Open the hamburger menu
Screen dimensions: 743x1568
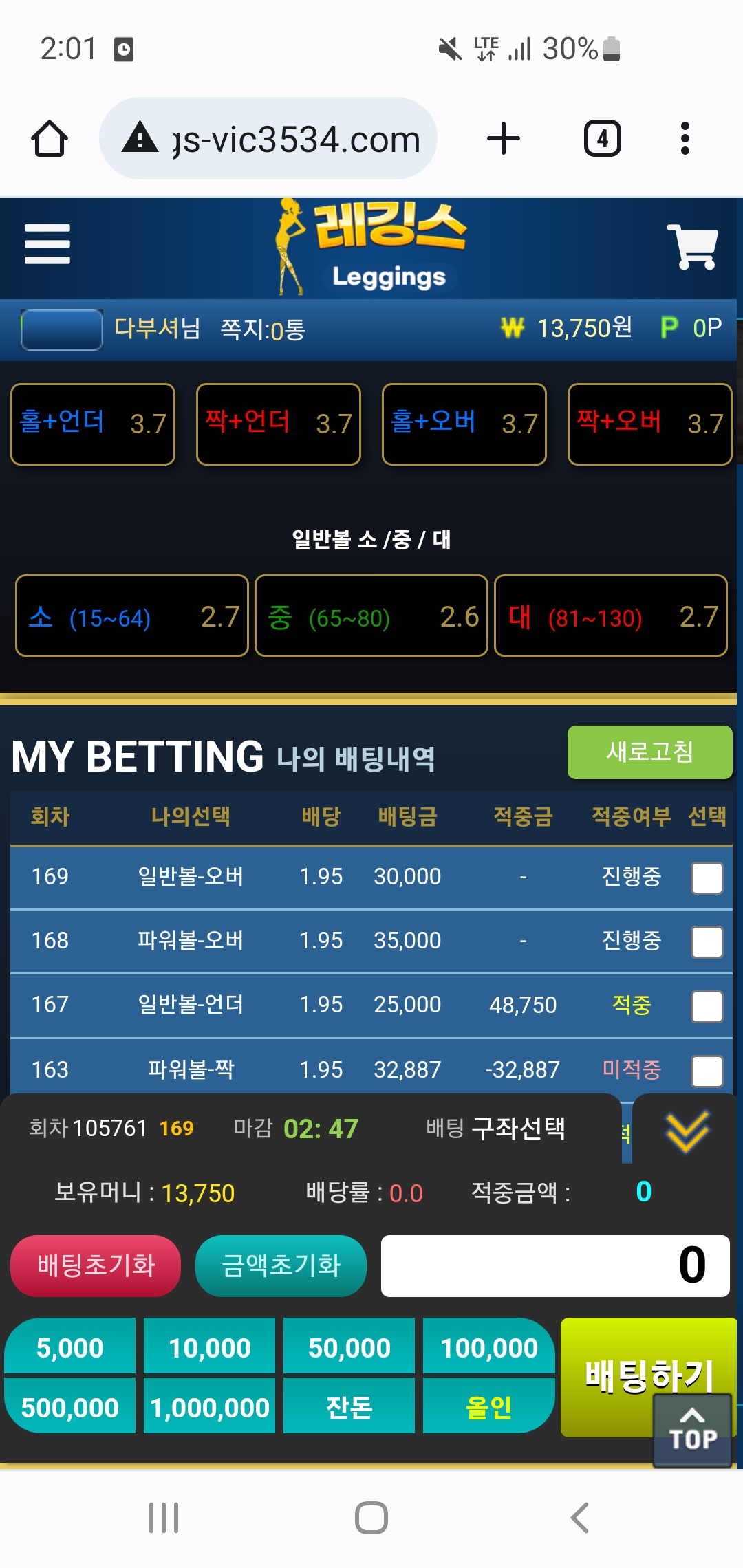47,244
